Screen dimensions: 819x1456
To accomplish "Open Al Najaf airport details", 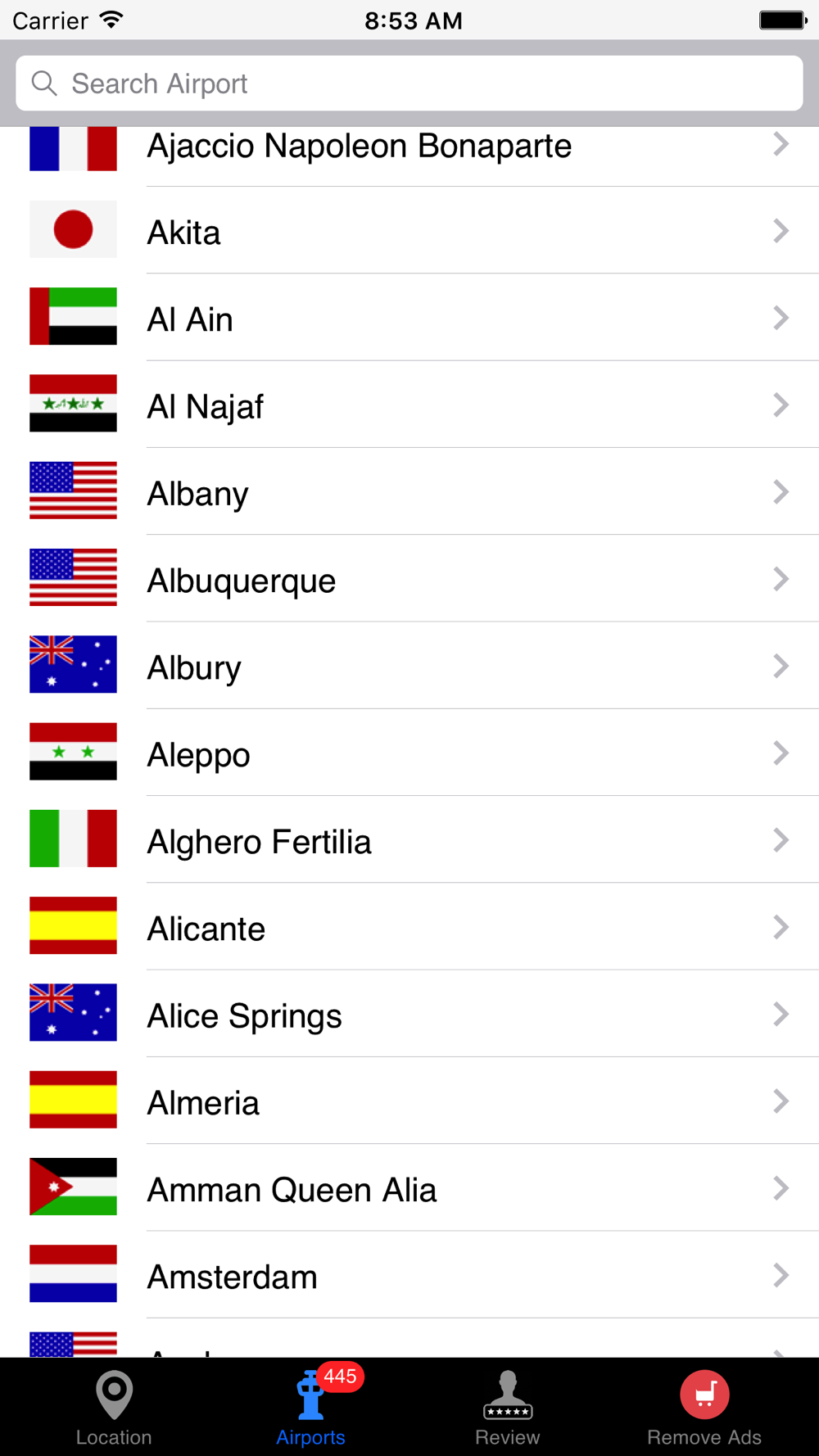I will click(409, 405).
